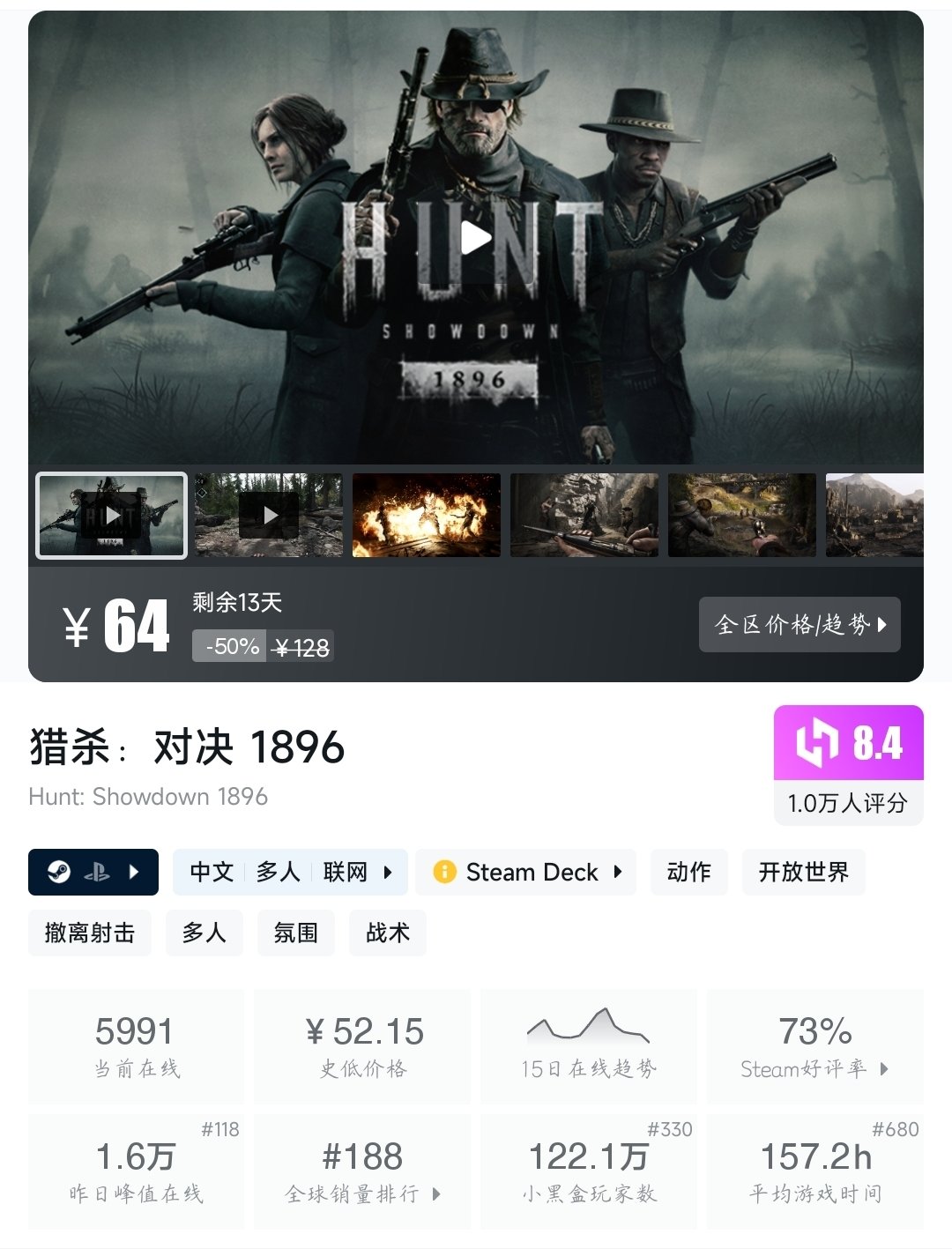This screenshot has height=1249, width=952.
Task: Tap the 战术 tag chip
Action: tap(388, 933)
